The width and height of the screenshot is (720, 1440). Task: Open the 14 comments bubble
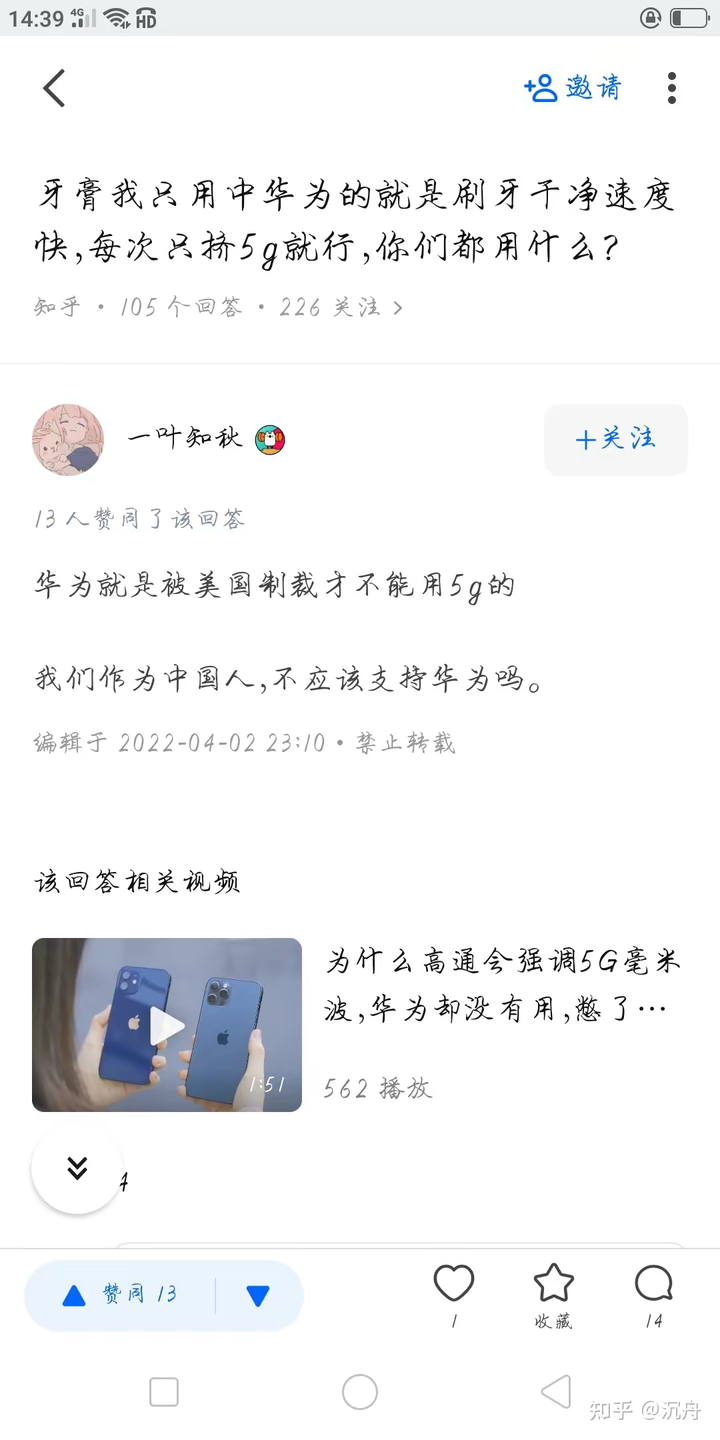(x=653, y=1285)
